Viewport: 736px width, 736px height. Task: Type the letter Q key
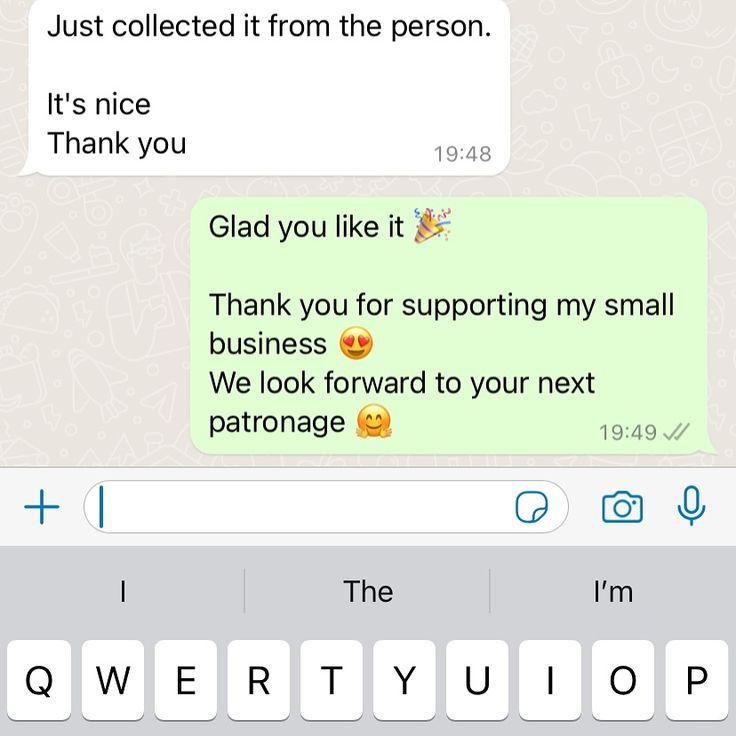click(x=39, y=682)
